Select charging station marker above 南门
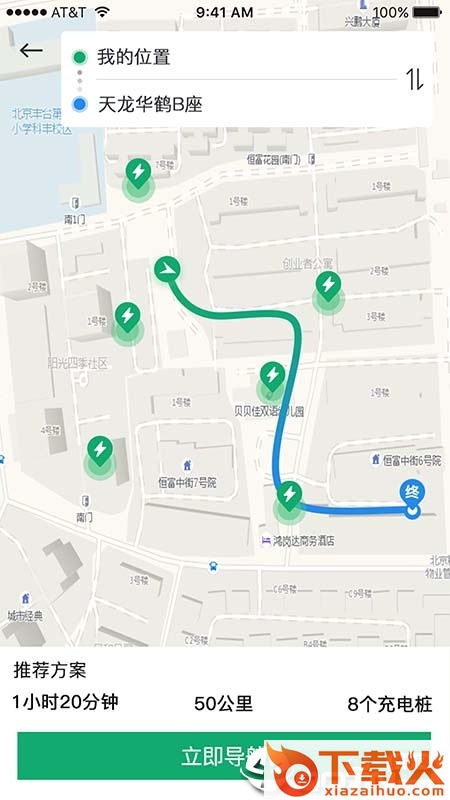Screen dimensions: 450x800 click(x=100, y=456)
